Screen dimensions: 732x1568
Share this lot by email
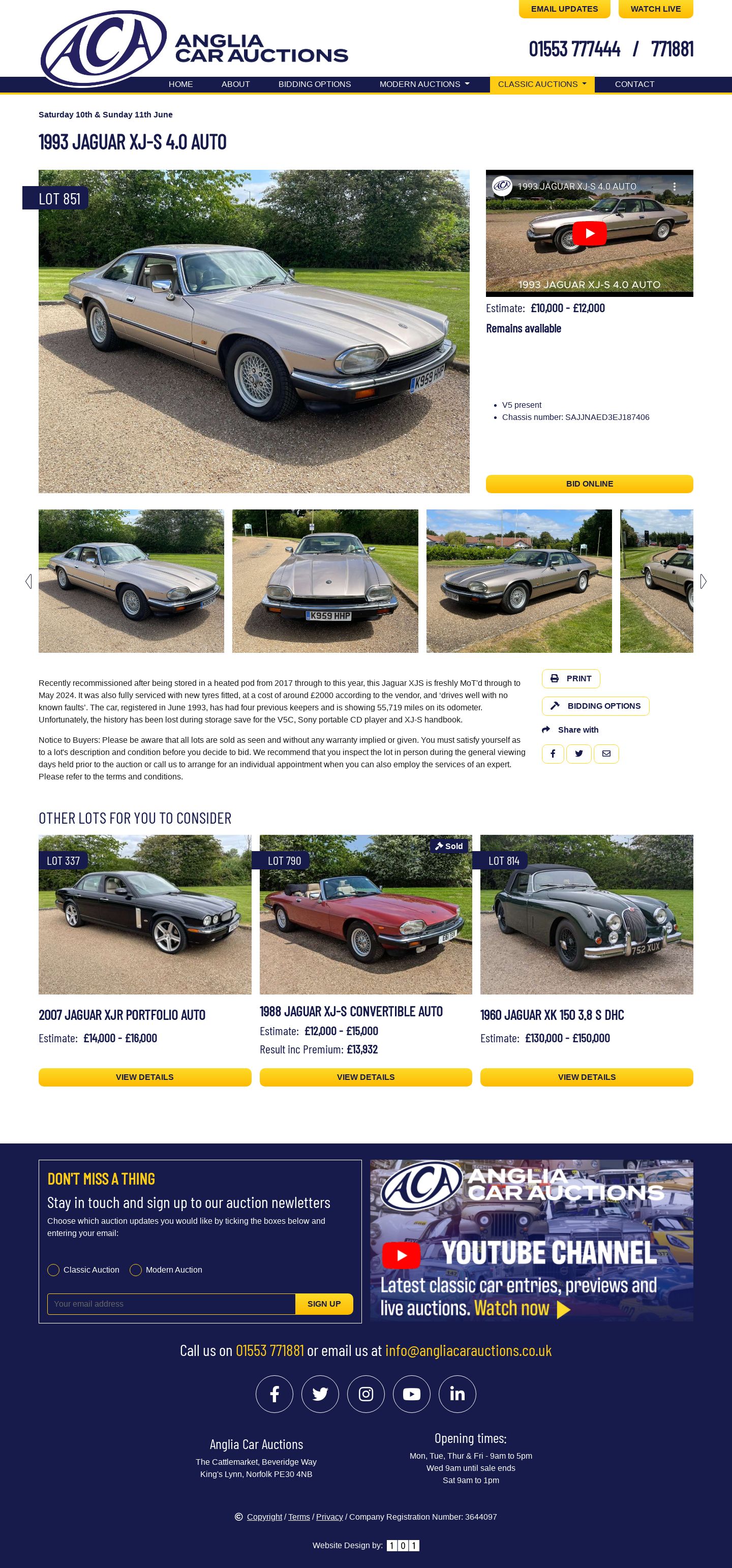coord(606,753)
